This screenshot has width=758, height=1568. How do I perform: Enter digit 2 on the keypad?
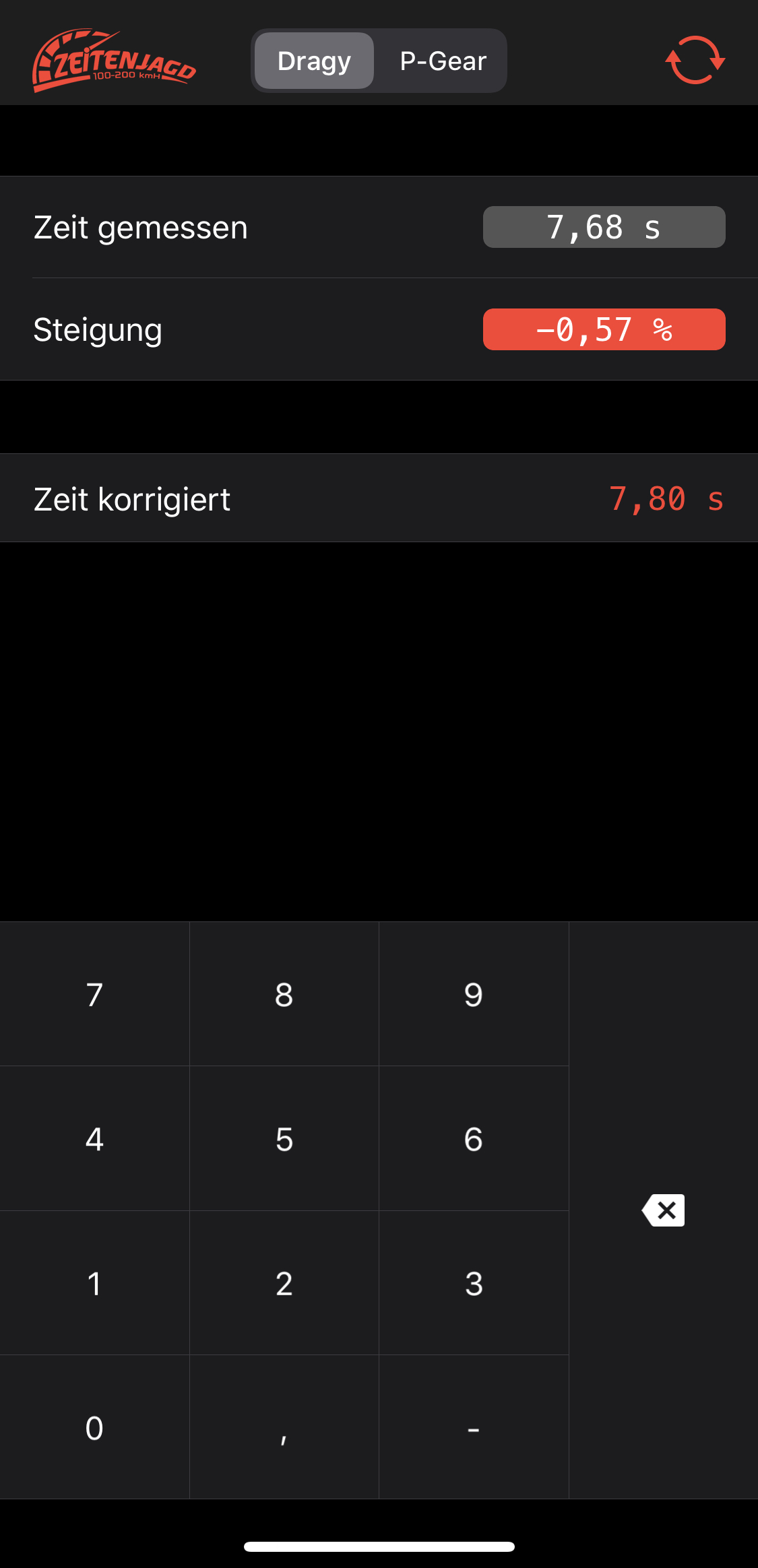coord(284,1284)
